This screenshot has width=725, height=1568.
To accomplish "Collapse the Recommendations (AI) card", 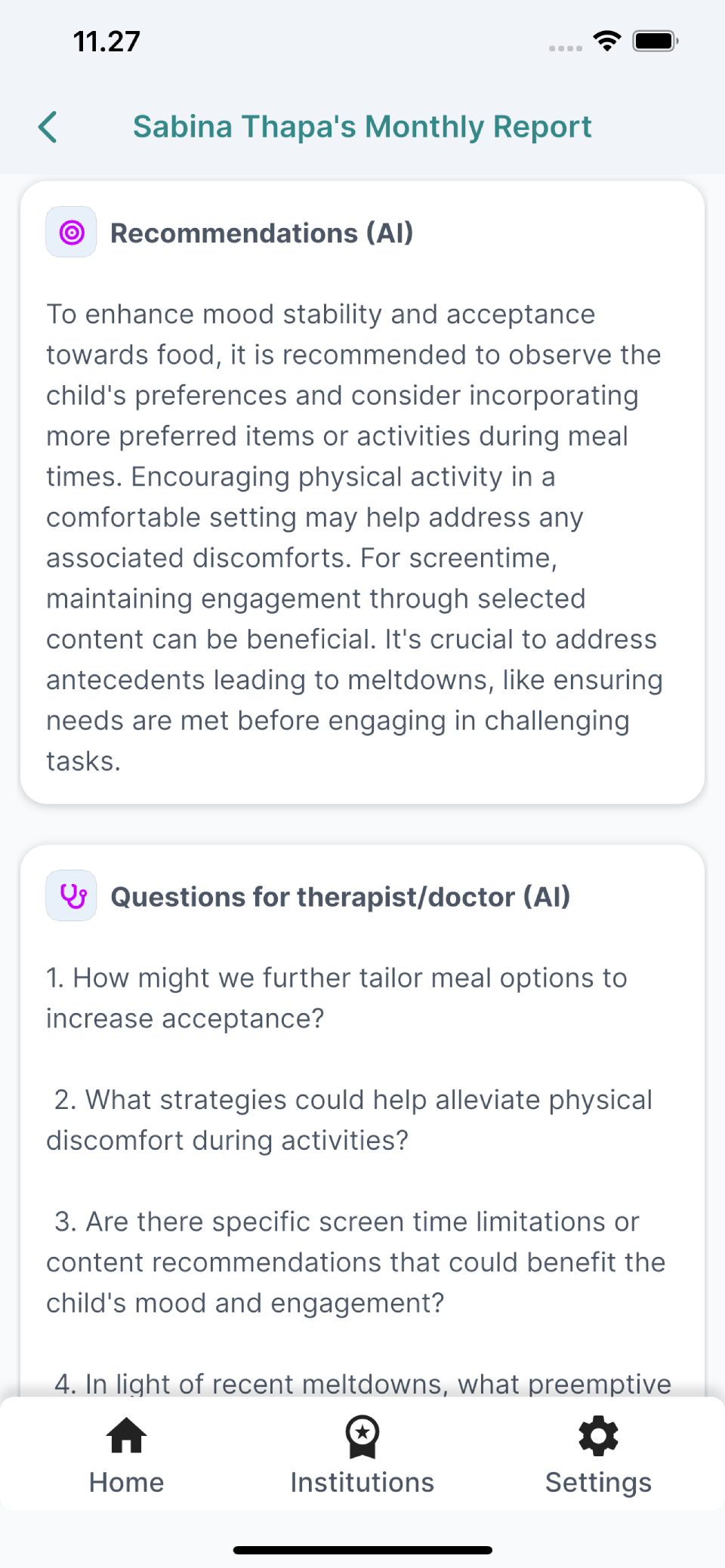I will click(262, 233).
